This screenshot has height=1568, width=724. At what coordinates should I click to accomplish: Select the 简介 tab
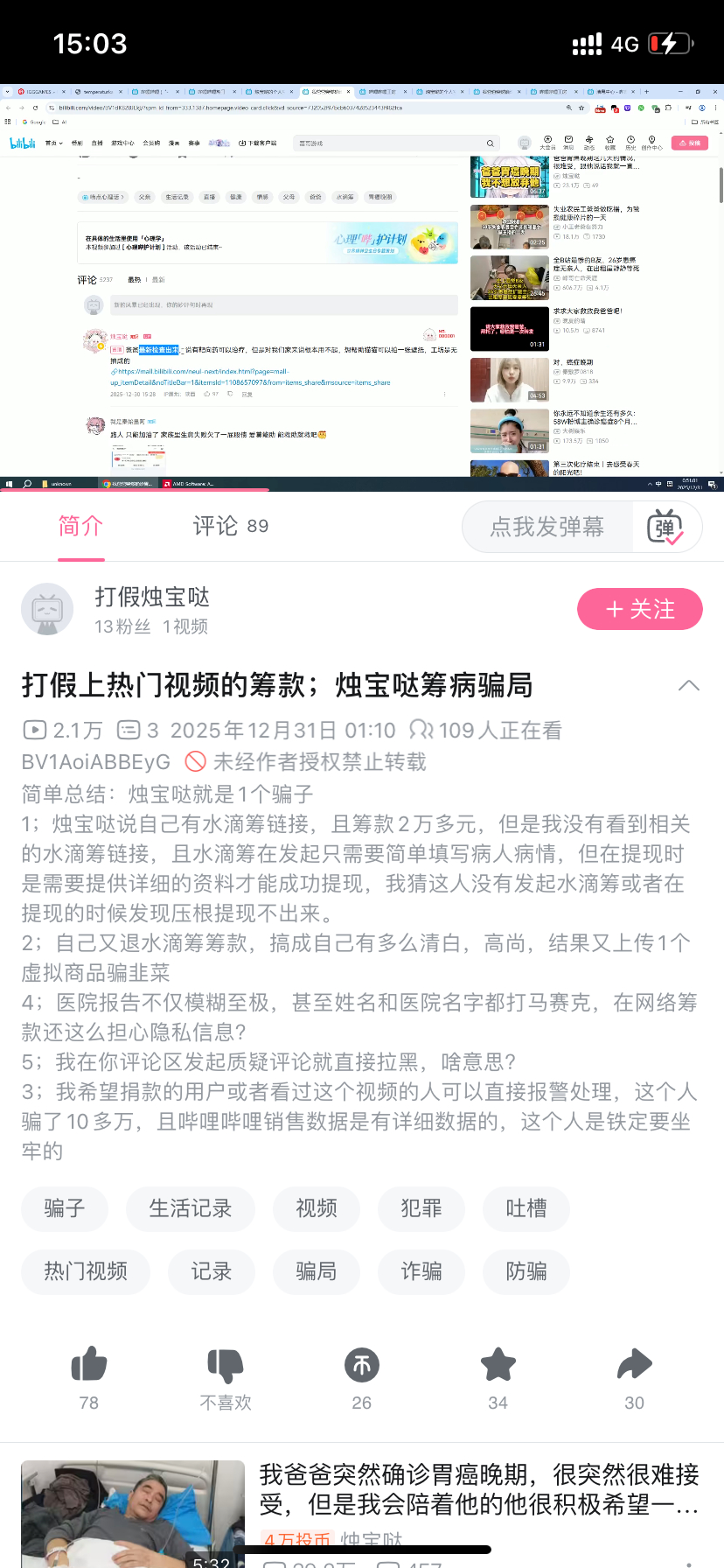[80, 526]
